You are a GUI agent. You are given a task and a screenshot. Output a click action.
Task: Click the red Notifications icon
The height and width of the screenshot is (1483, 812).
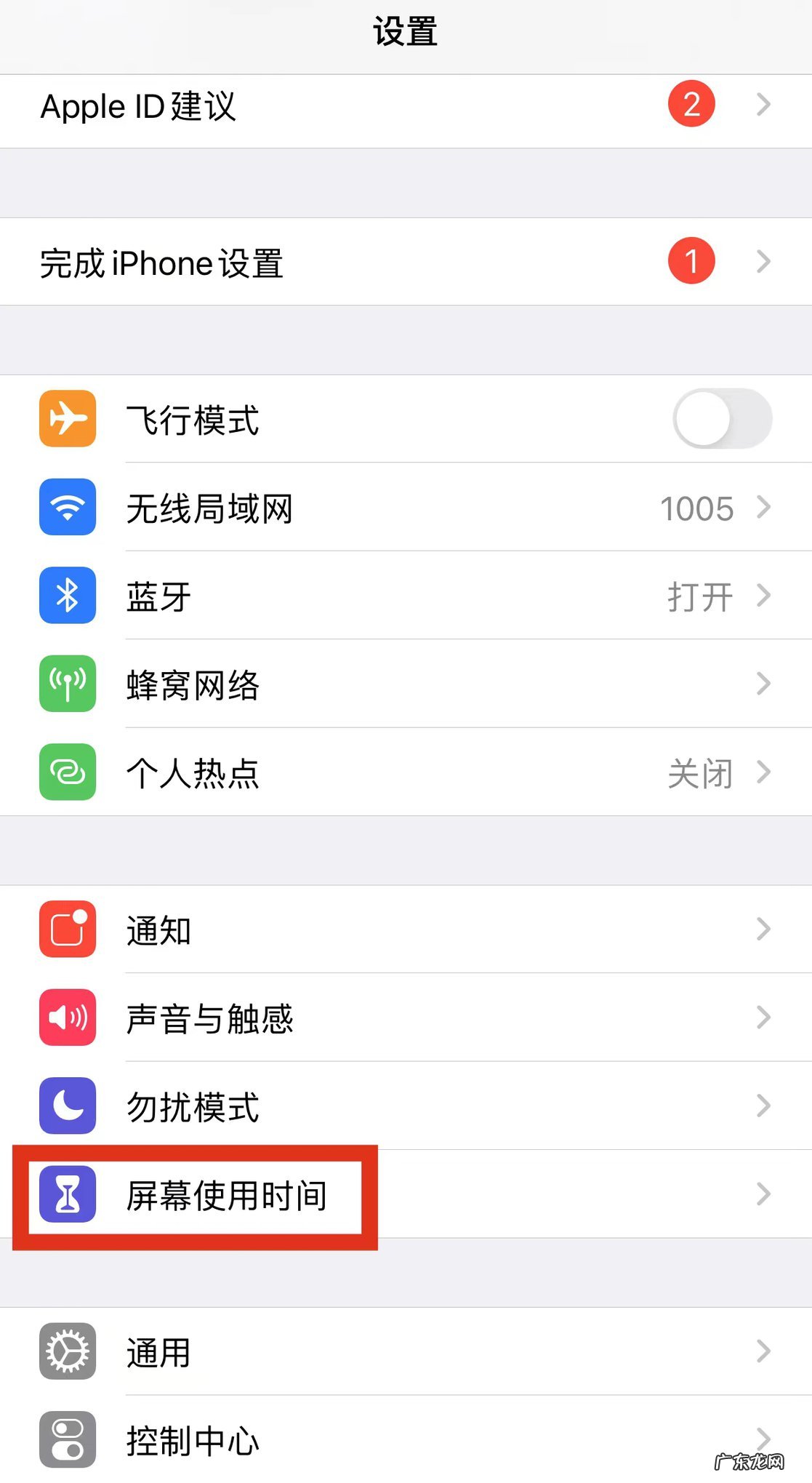(x=67, y=930)
